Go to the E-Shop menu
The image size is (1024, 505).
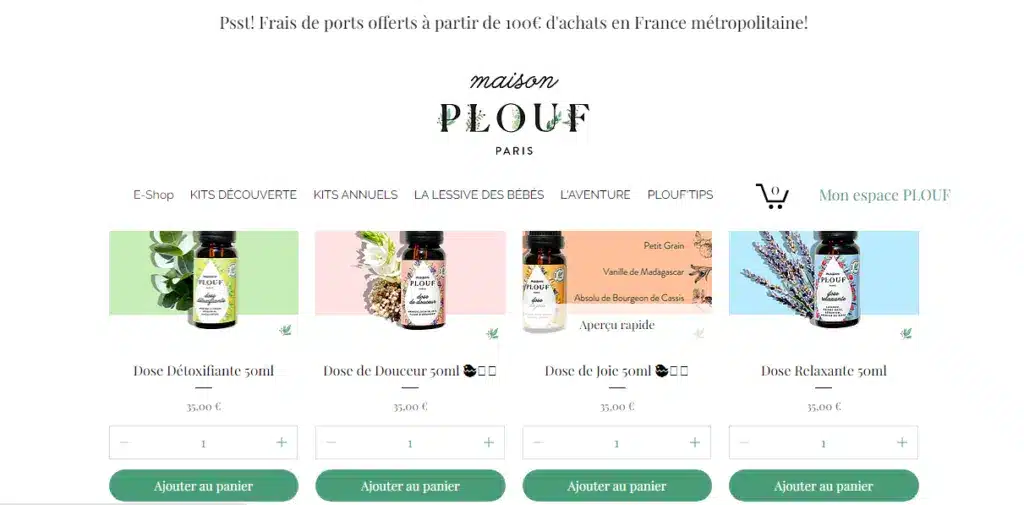[153, 195]
